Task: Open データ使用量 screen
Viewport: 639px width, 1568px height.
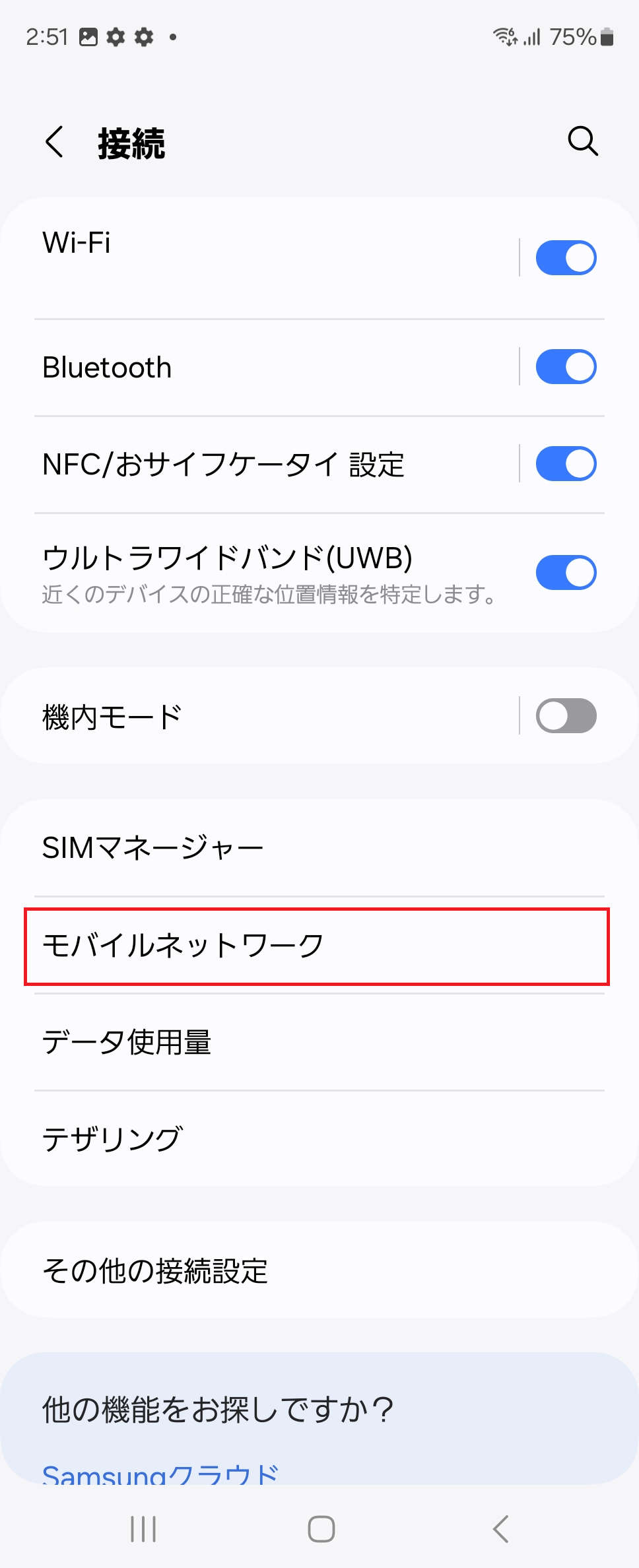Action: [x=264, y=1043]
